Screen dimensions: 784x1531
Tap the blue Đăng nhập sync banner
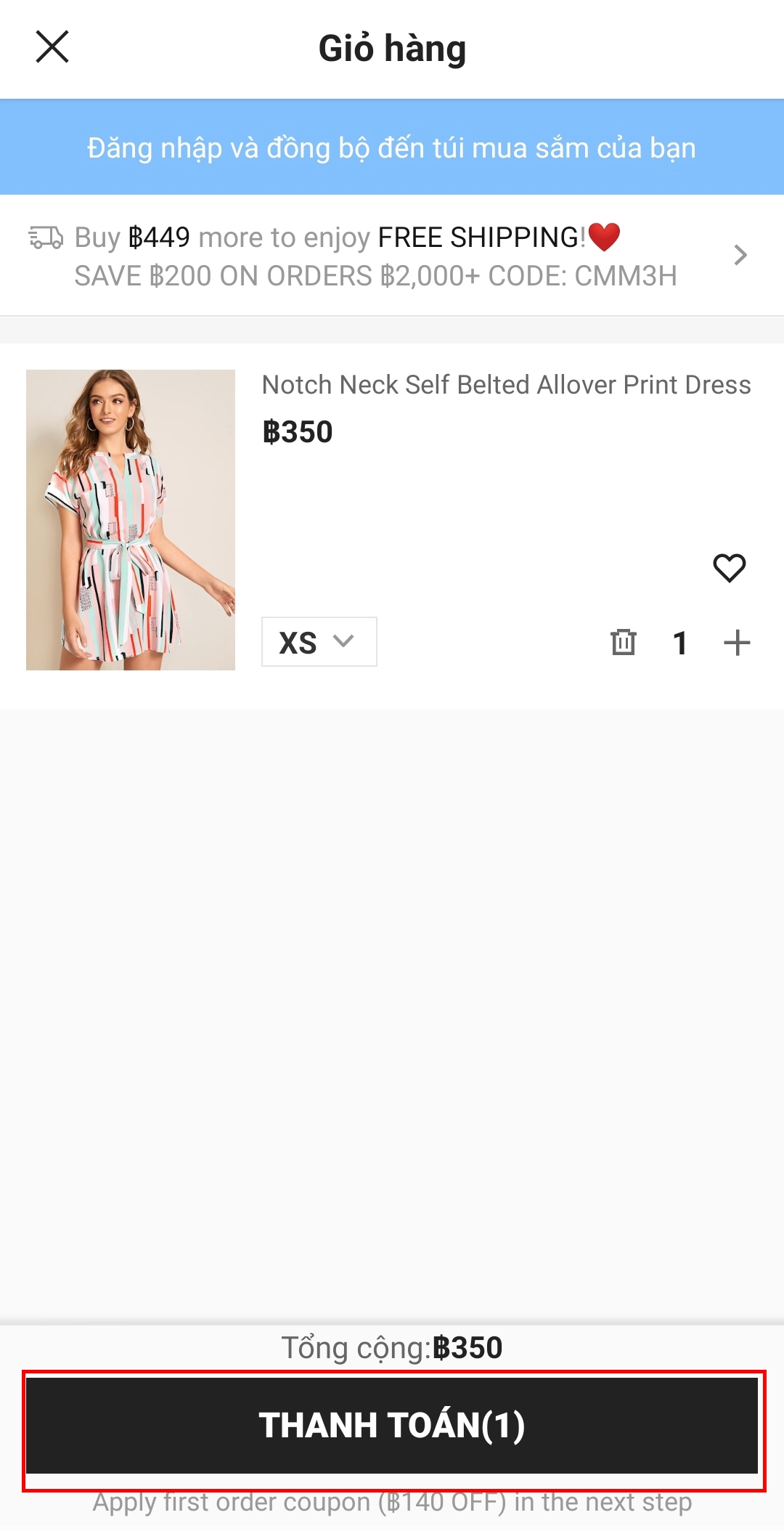click(392, 147)
